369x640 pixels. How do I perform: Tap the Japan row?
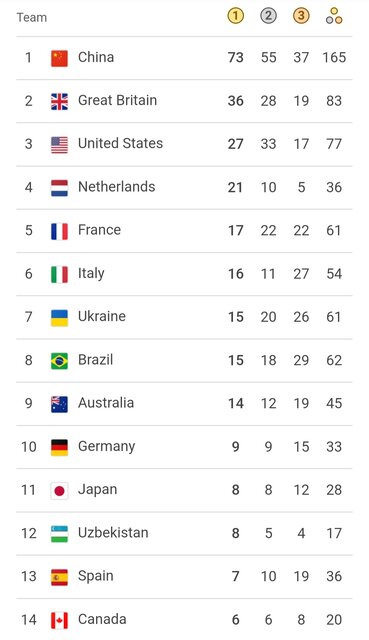pos(184,490)
